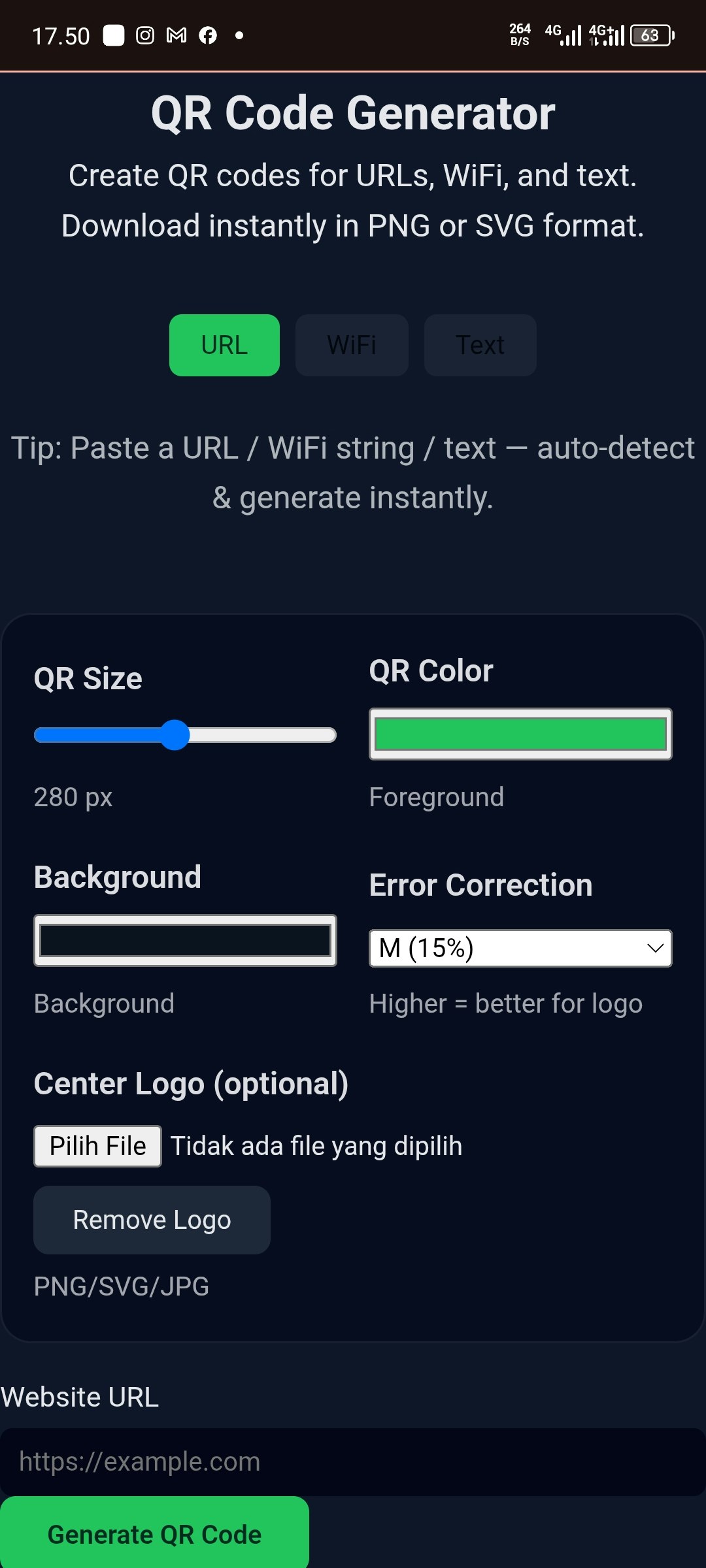The image size is (706, 1568).
Task: Tap the Facebook icon in the status bar
Action: tap(207, 35)
